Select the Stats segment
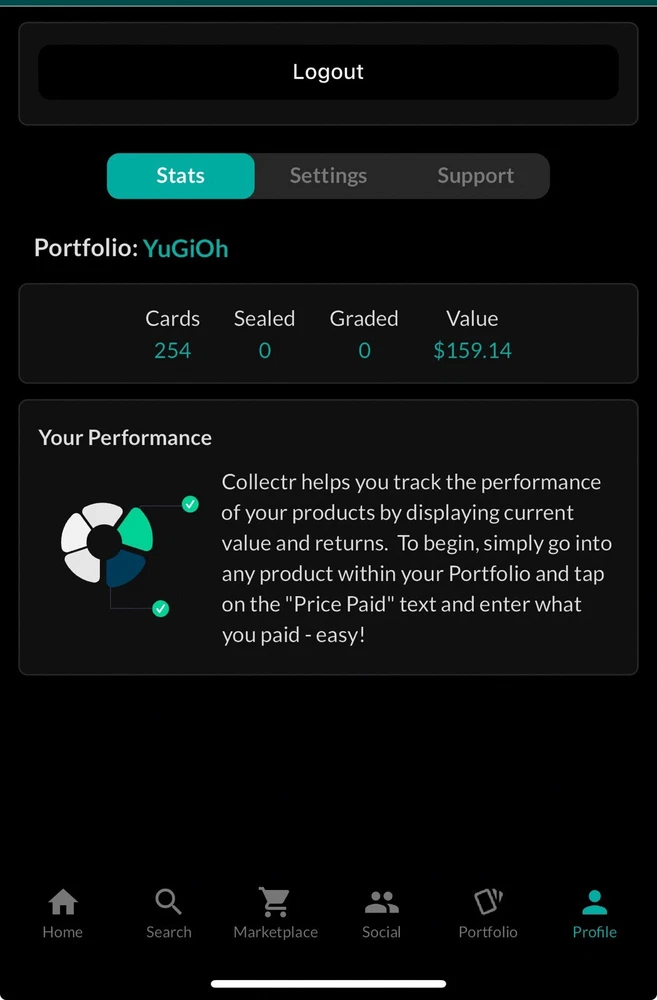 point(180,176)
